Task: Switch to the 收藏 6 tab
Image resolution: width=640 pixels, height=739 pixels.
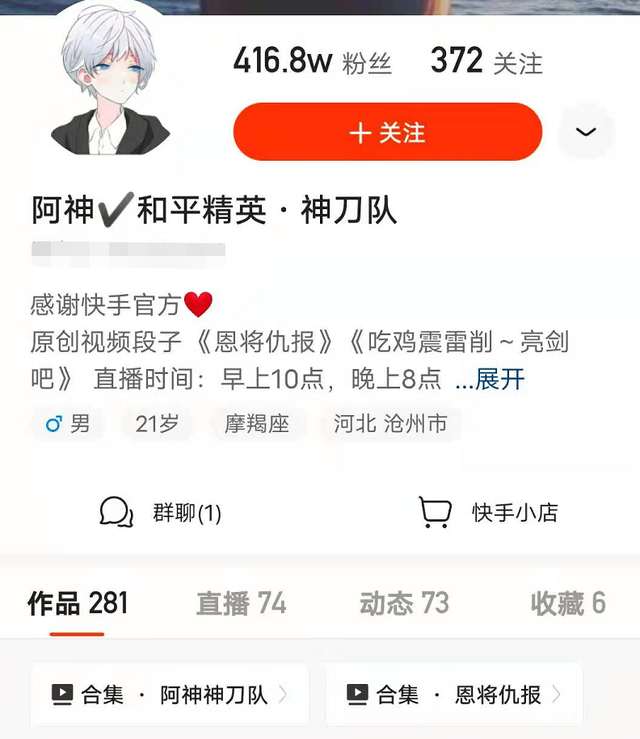Action: [568, 603]
